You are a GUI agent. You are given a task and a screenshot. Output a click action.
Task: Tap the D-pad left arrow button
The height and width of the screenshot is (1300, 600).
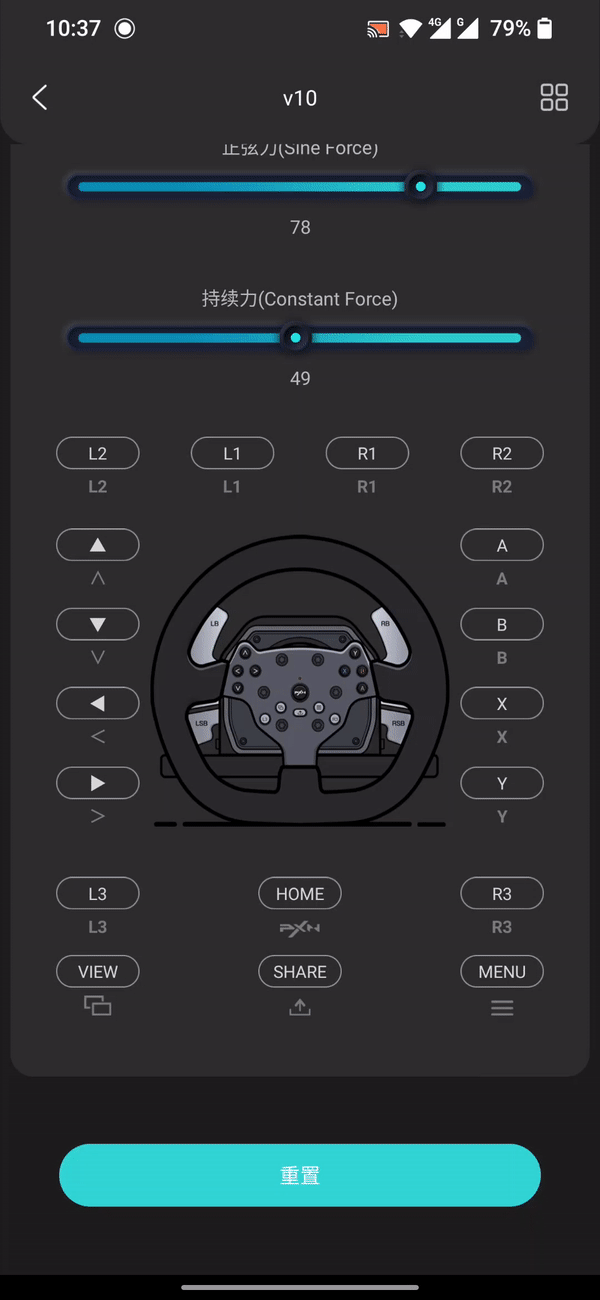point(98,703)
